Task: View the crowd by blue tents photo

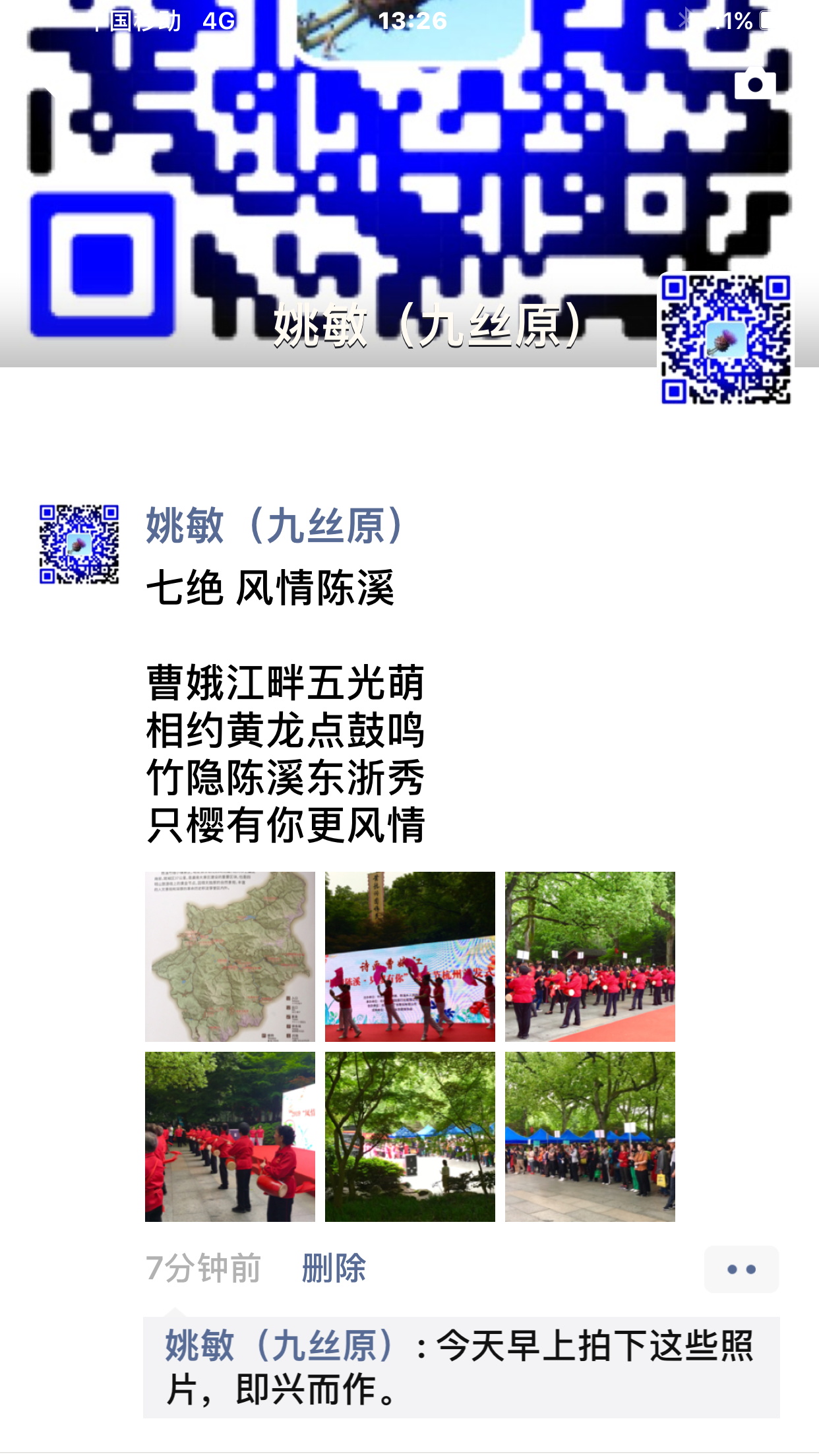Action: (x=590, y=1136)
